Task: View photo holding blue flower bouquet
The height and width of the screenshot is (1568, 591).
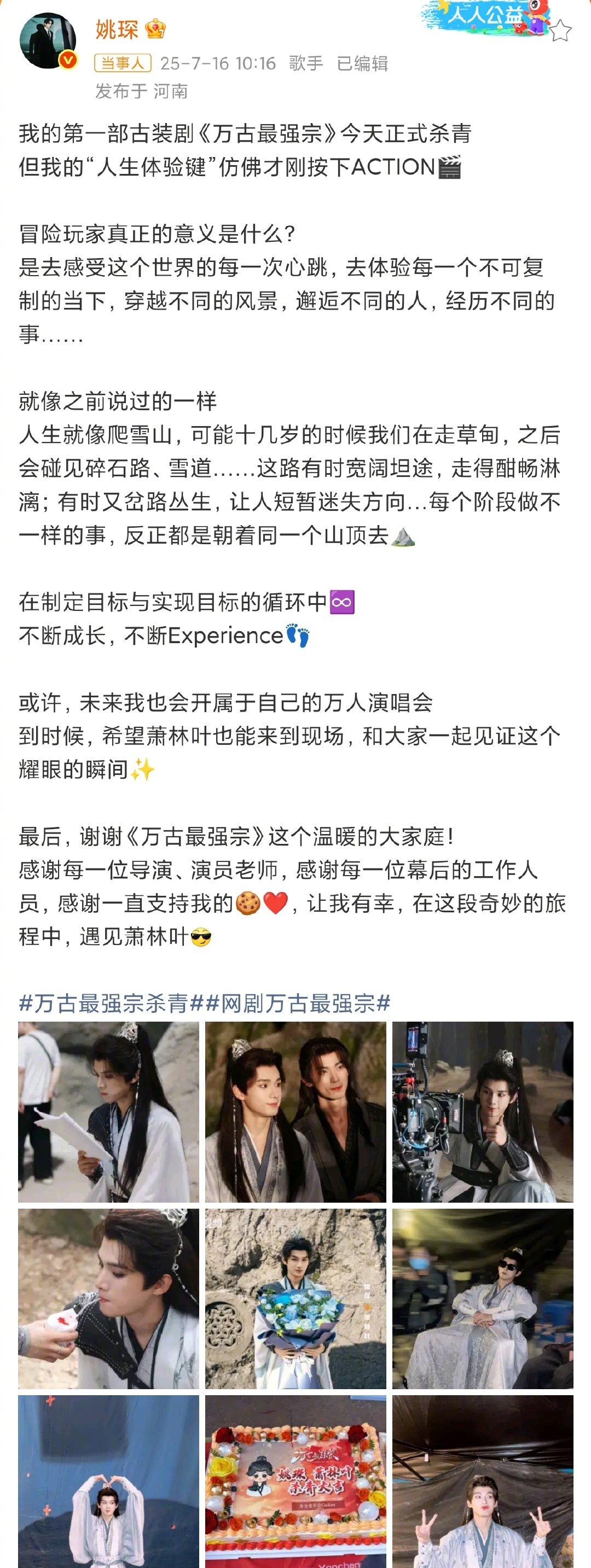Action: click(296, 1298)
